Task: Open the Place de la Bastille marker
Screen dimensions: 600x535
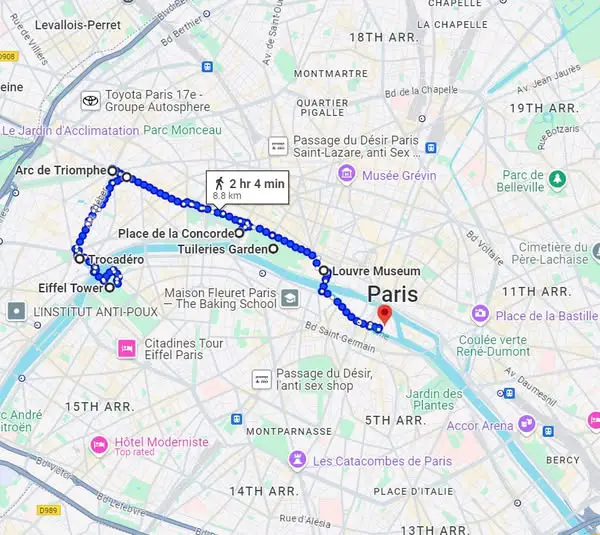Action: coord(480,315)
